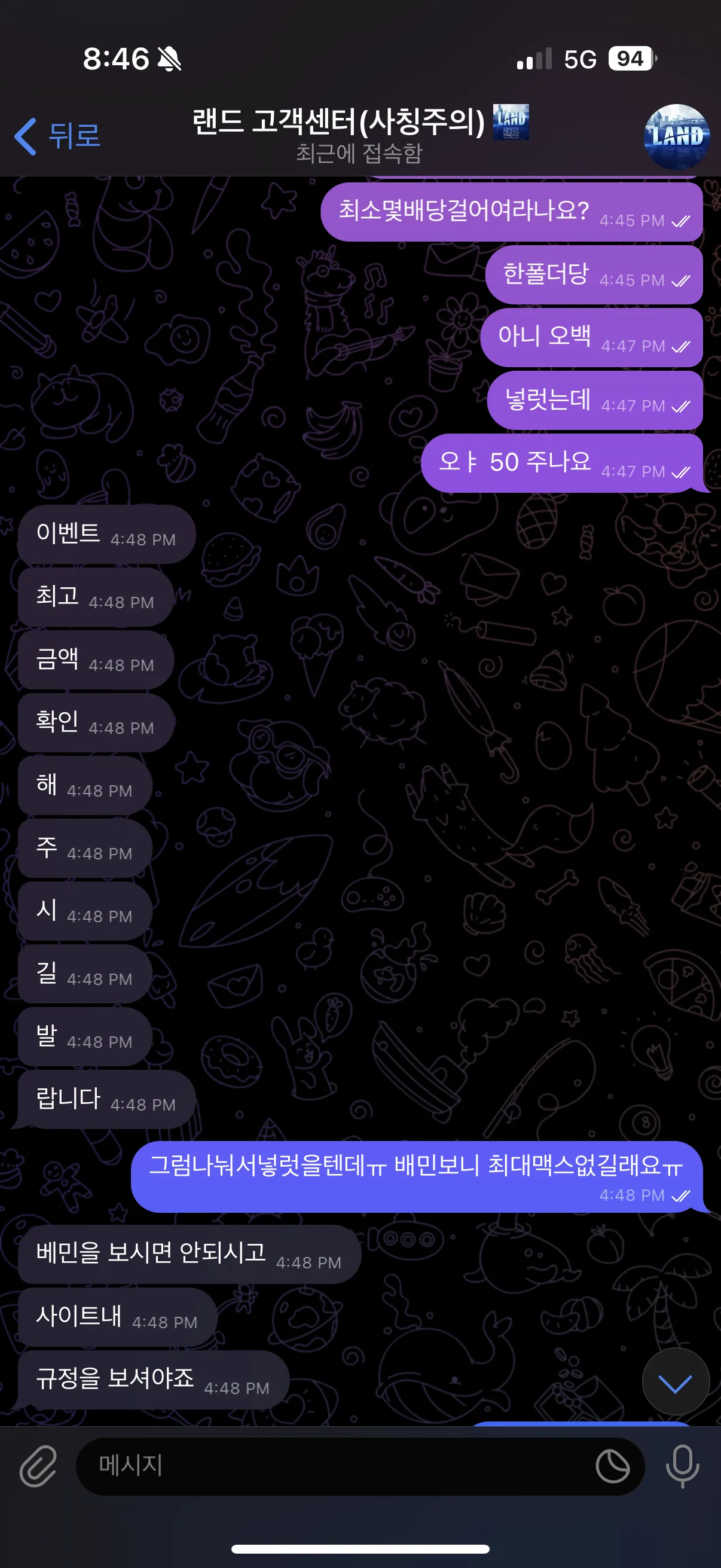Jump to latest messages with down arrow
This screenshot has width=721, height=1568.
tap(676, 1381)
